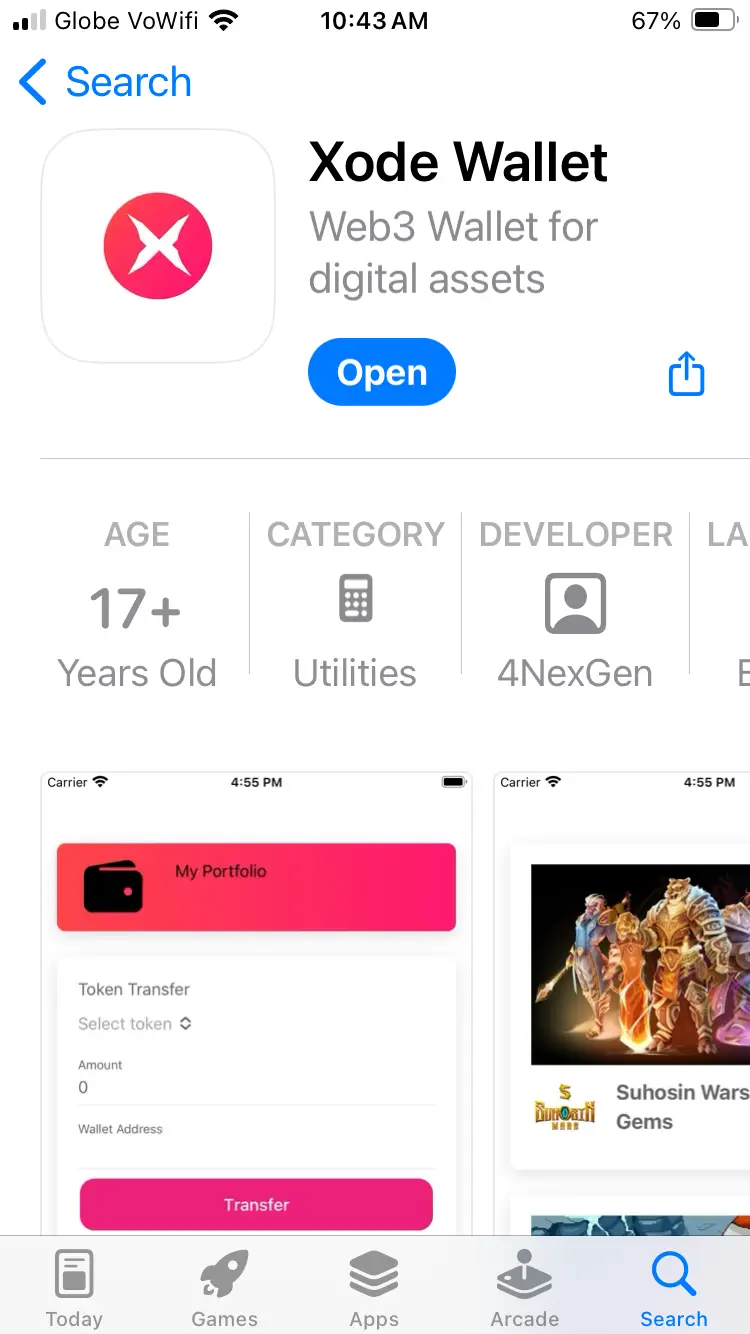Screen dimensions: 750x1334
Task: Share the Xode Wallet app listing
Action: tap(686, 374)
